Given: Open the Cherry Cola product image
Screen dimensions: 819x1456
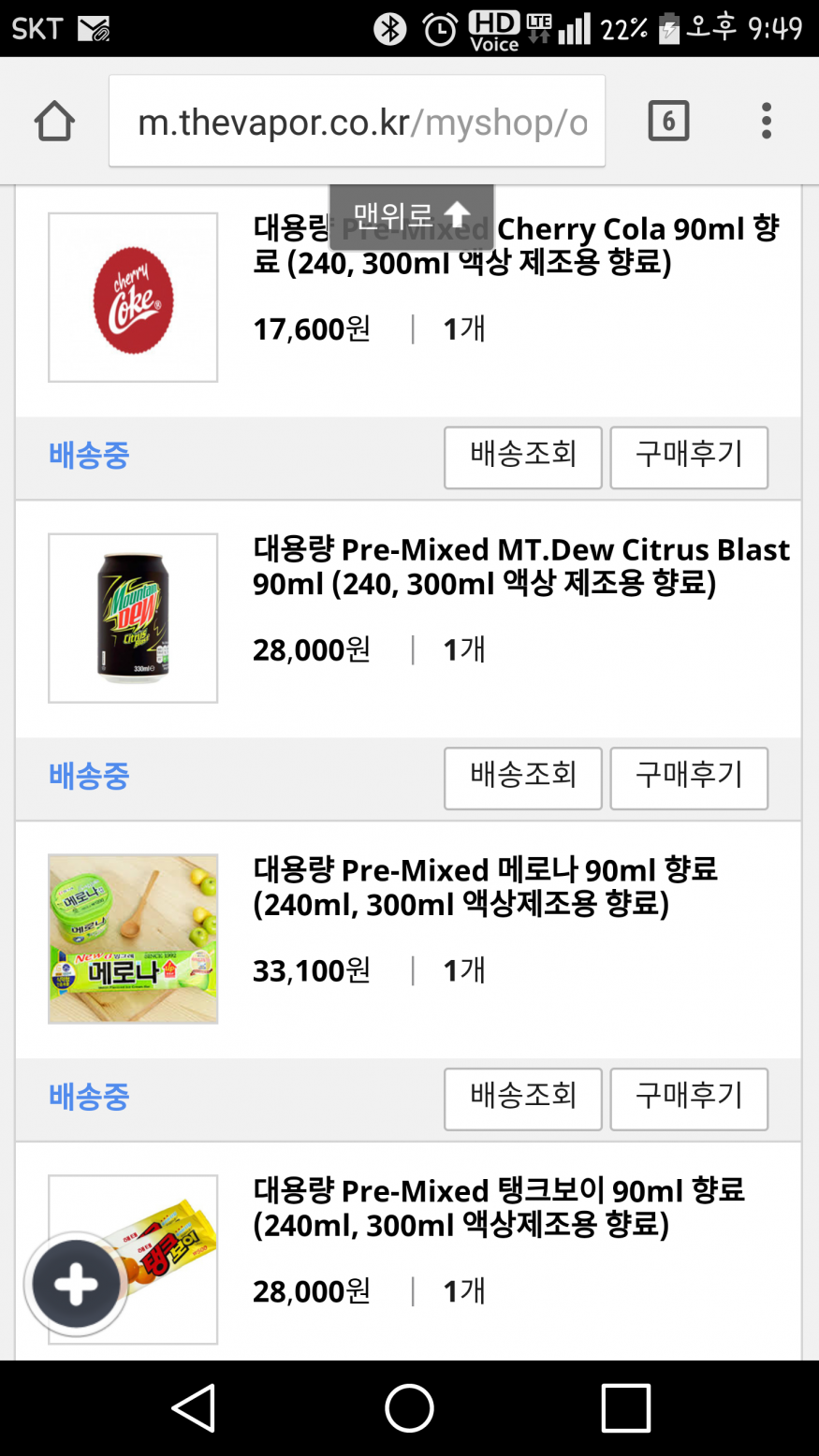Looking at the screenshot, I should pyautogui.click(x=133, y=298).
